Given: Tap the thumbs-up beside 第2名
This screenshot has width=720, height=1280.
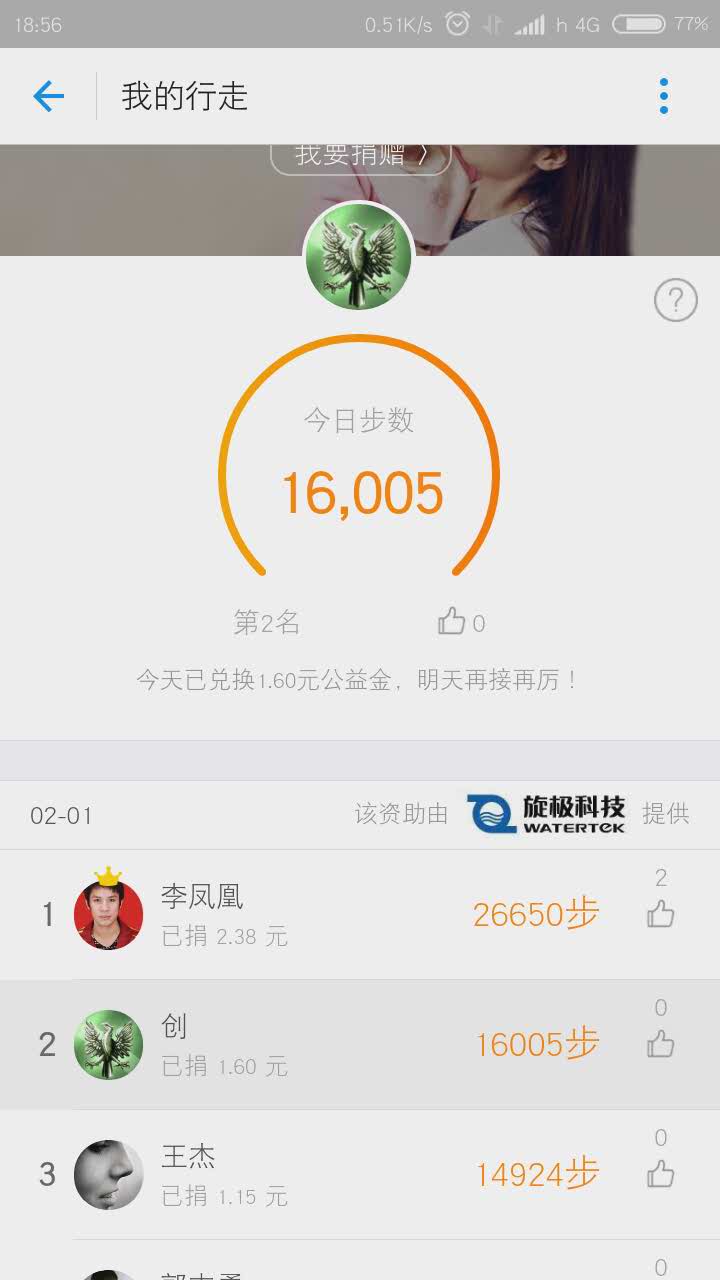Looking at the screenshot, I should click(x=452, y=622).
